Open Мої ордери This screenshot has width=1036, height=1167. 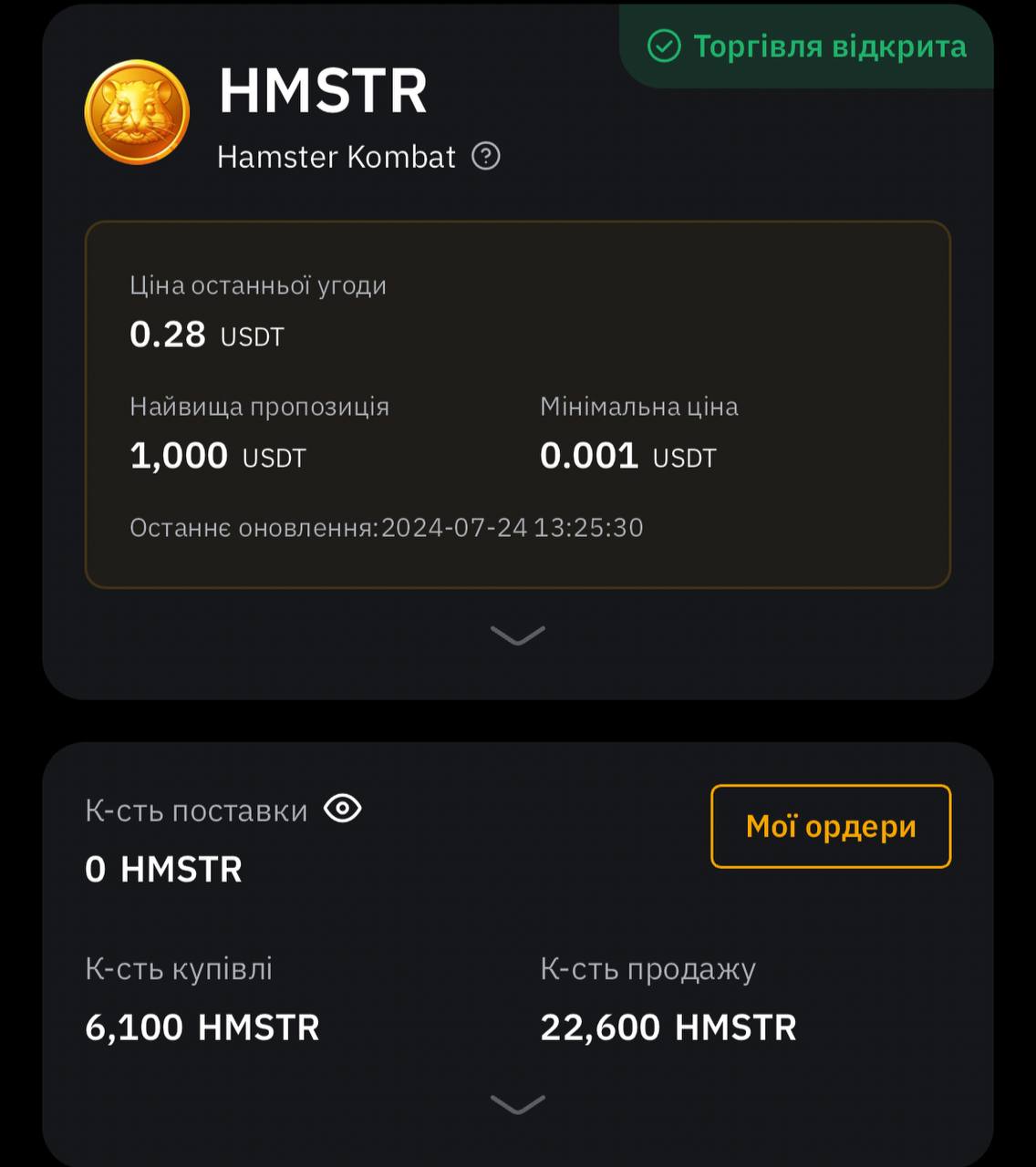830,826
